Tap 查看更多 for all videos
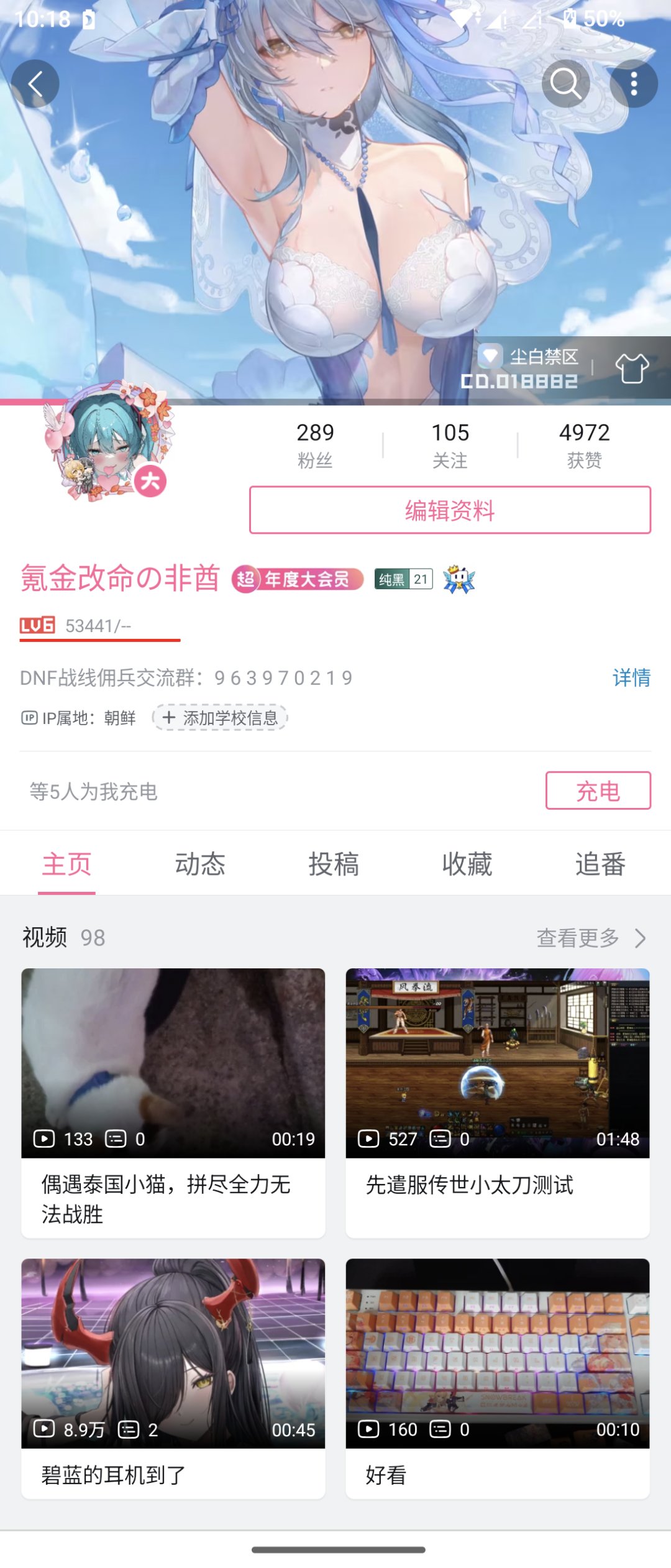This screenshot has height=1568, width=671. [591, 938]
